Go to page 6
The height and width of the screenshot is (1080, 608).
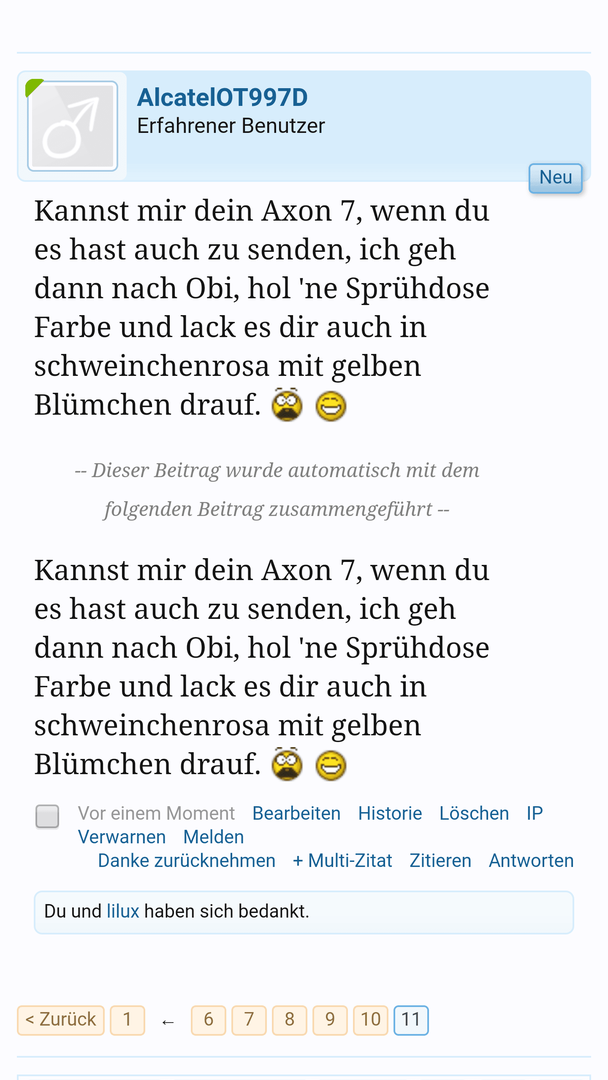pos(209,1020)
